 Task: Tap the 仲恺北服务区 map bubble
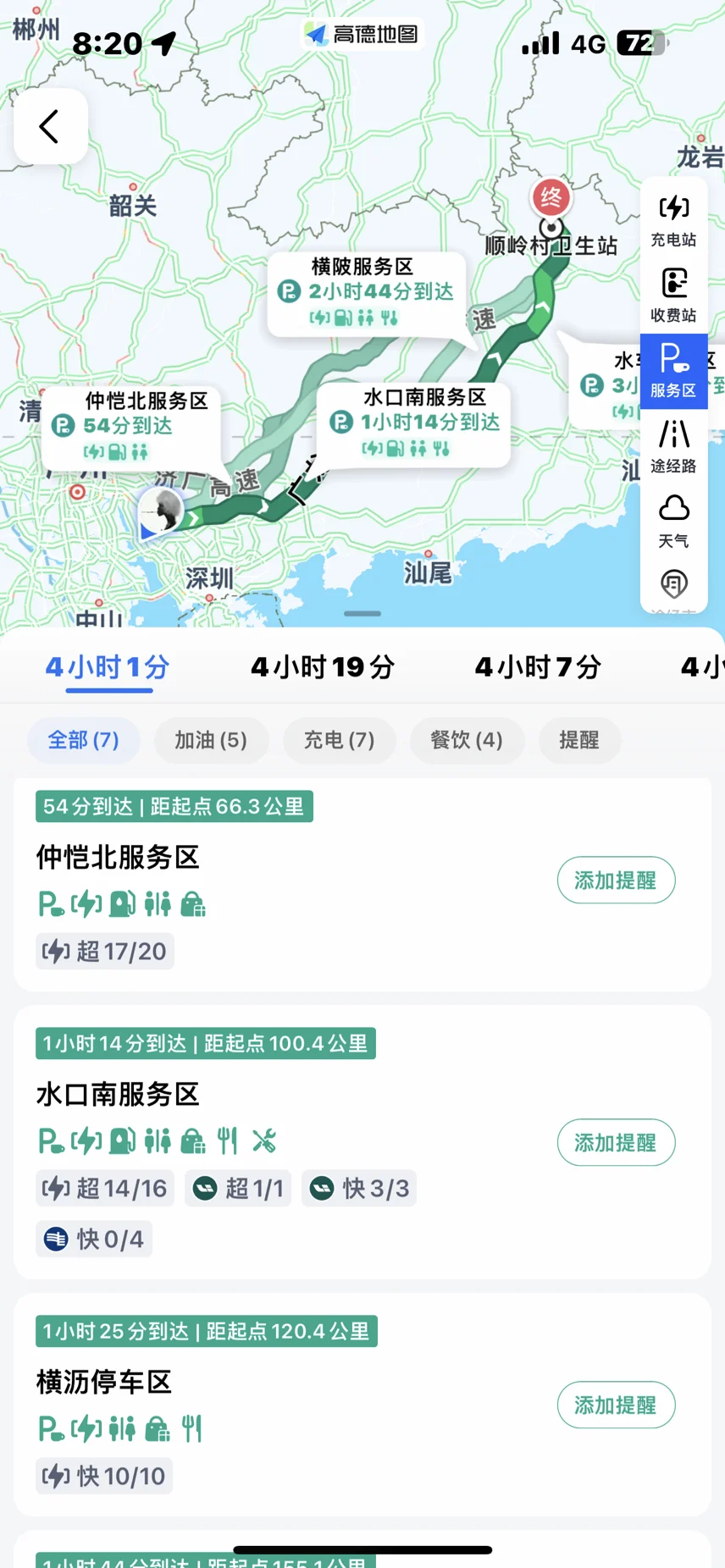(131, 427)
